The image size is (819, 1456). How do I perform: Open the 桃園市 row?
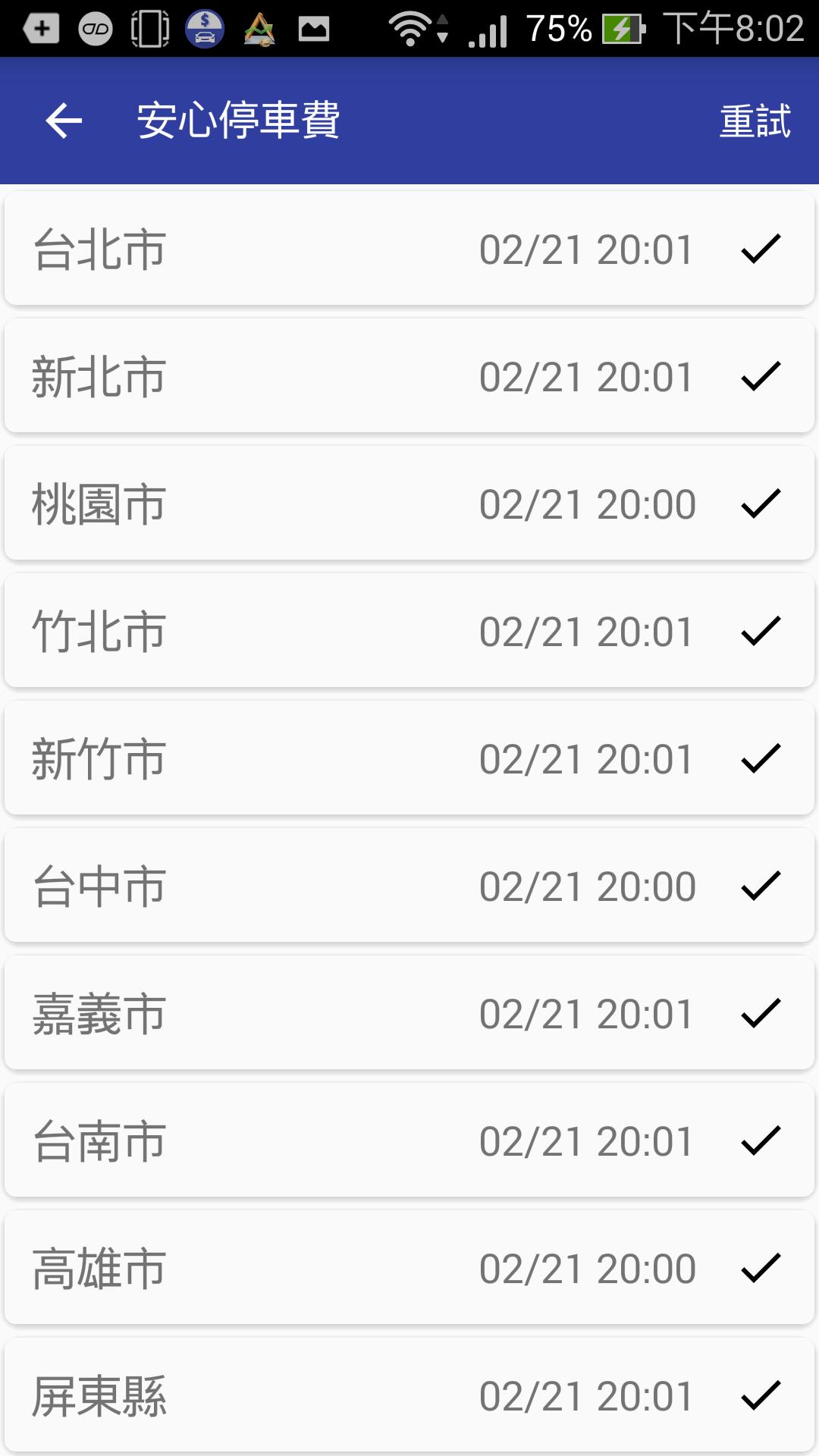pyautogui.click(x=409, y=504)
